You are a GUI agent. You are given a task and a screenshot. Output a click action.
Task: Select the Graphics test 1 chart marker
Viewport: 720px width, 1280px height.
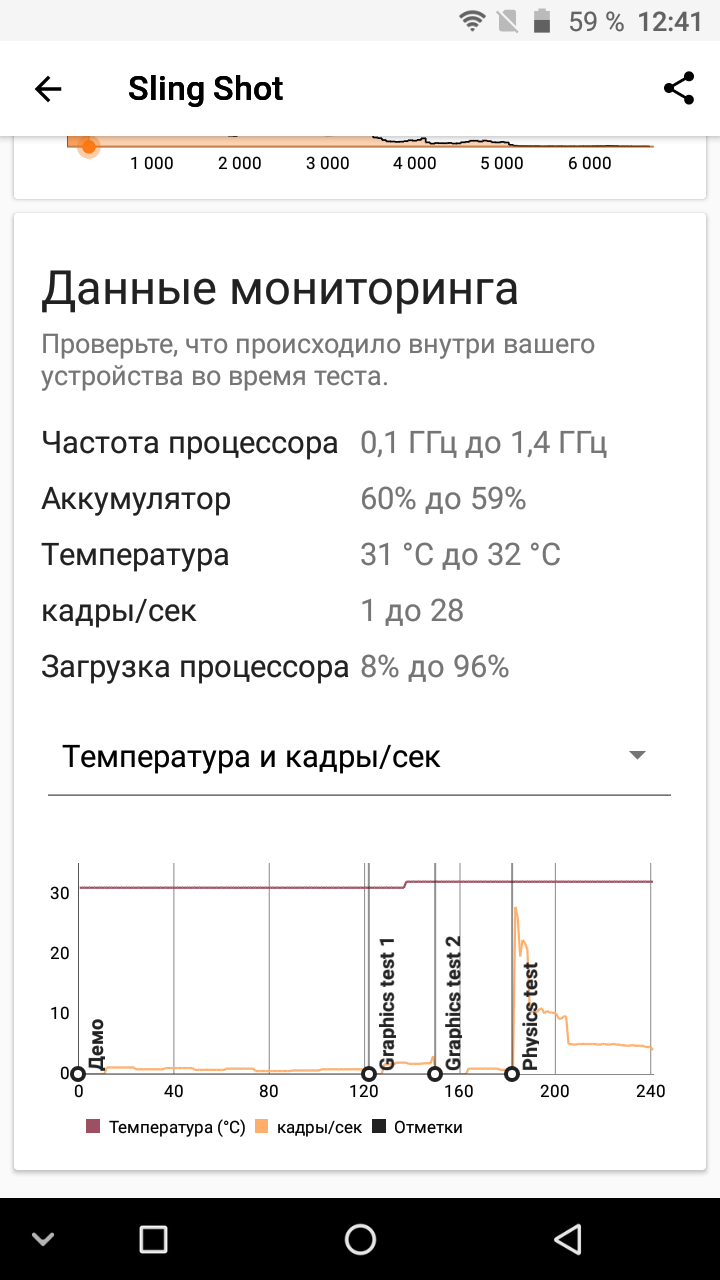(x=368, y=1074)
